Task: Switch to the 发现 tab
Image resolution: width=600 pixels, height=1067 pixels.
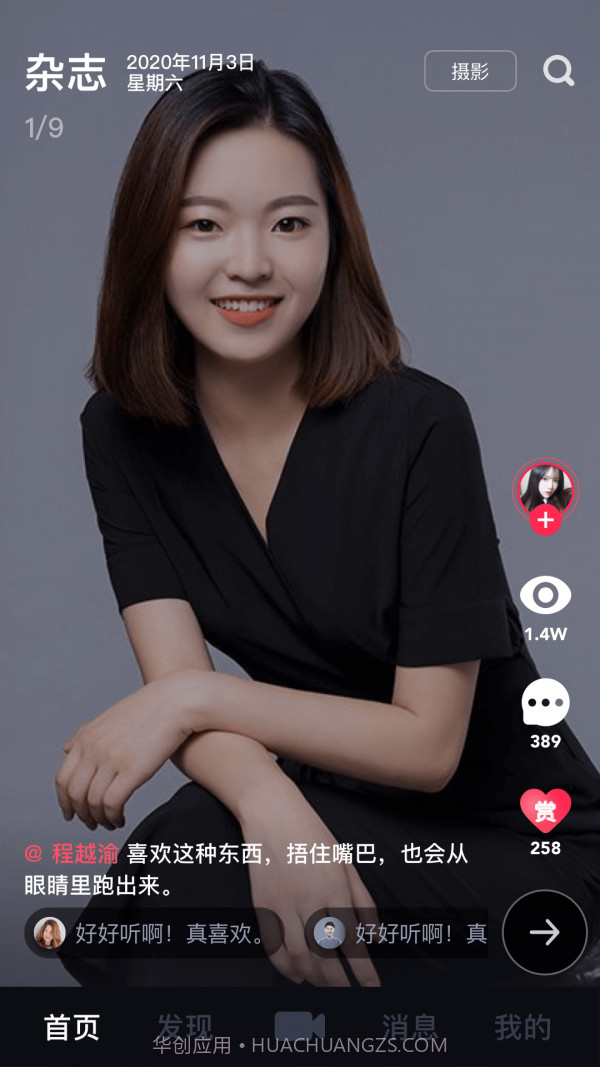Action: click(x=185, y=1027)
